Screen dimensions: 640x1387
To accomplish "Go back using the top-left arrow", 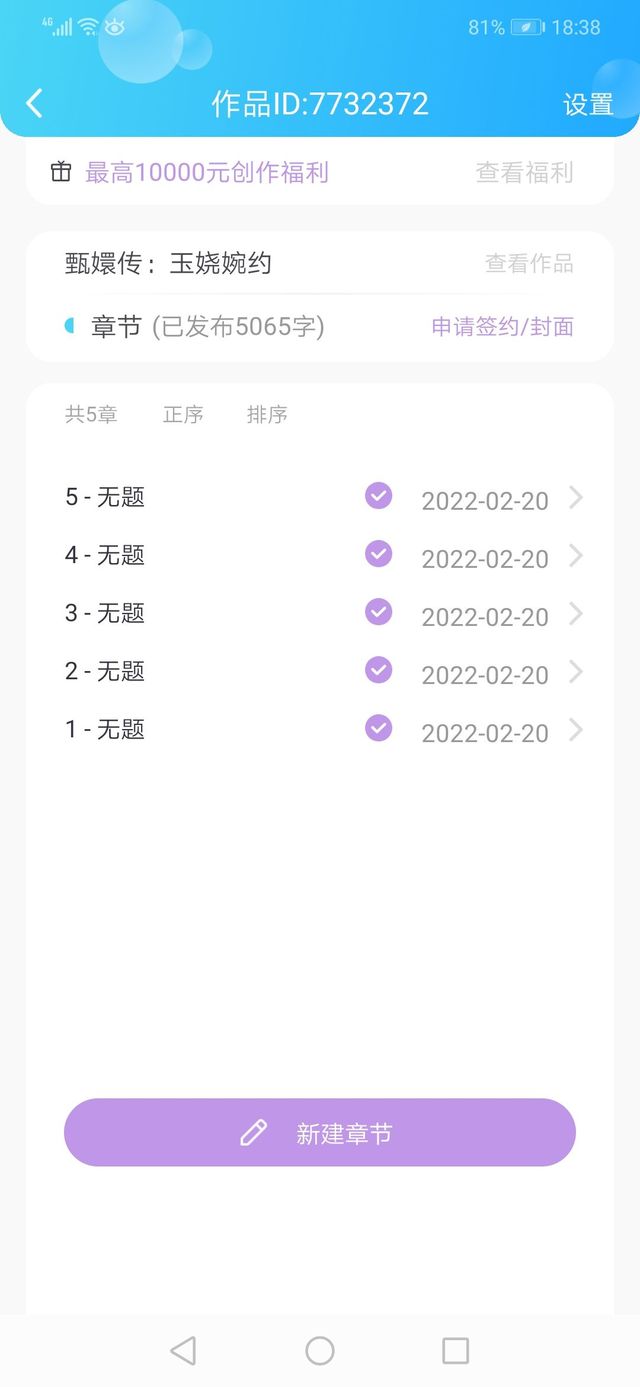I will (x=35, y=103).
